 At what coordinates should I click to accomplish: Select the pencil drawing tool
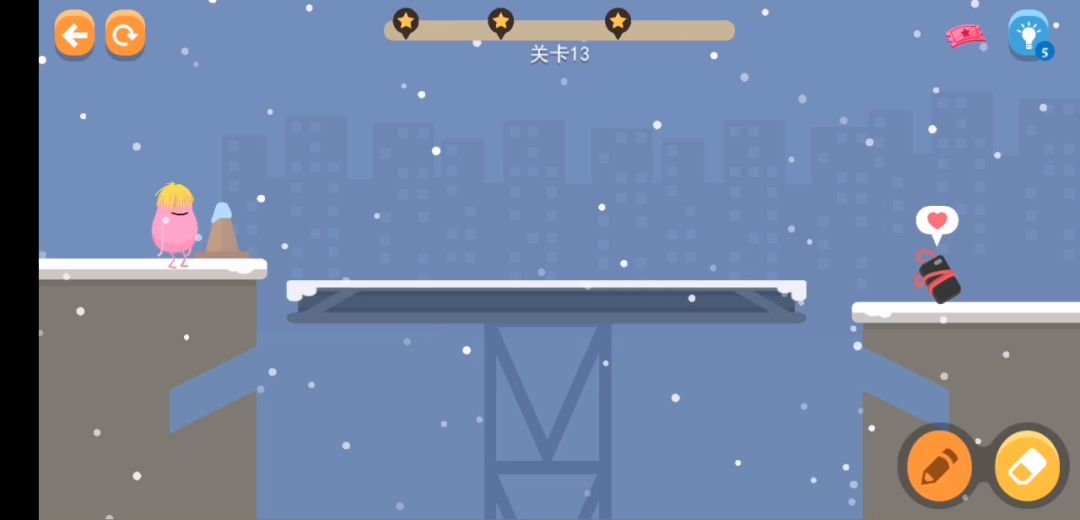(x=939, y=466)
